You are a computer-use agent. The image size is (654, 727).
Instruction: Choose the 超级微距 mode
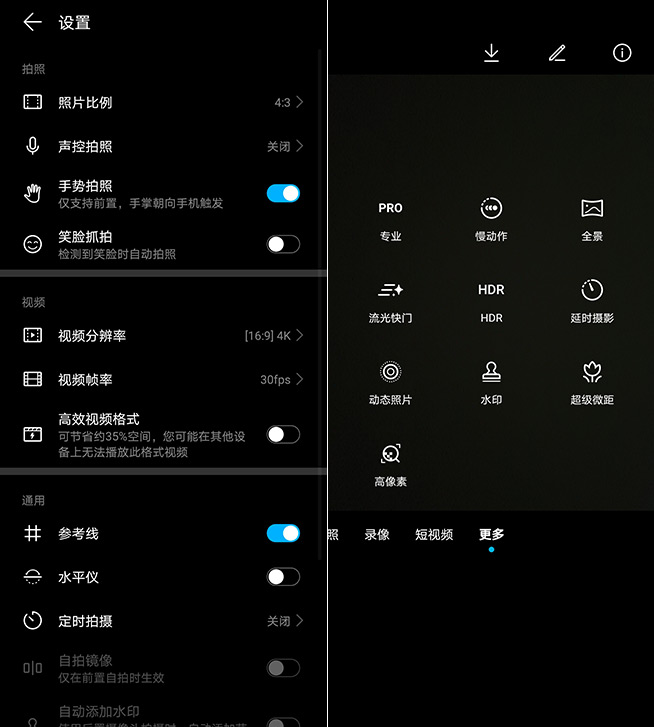(592, 381)
